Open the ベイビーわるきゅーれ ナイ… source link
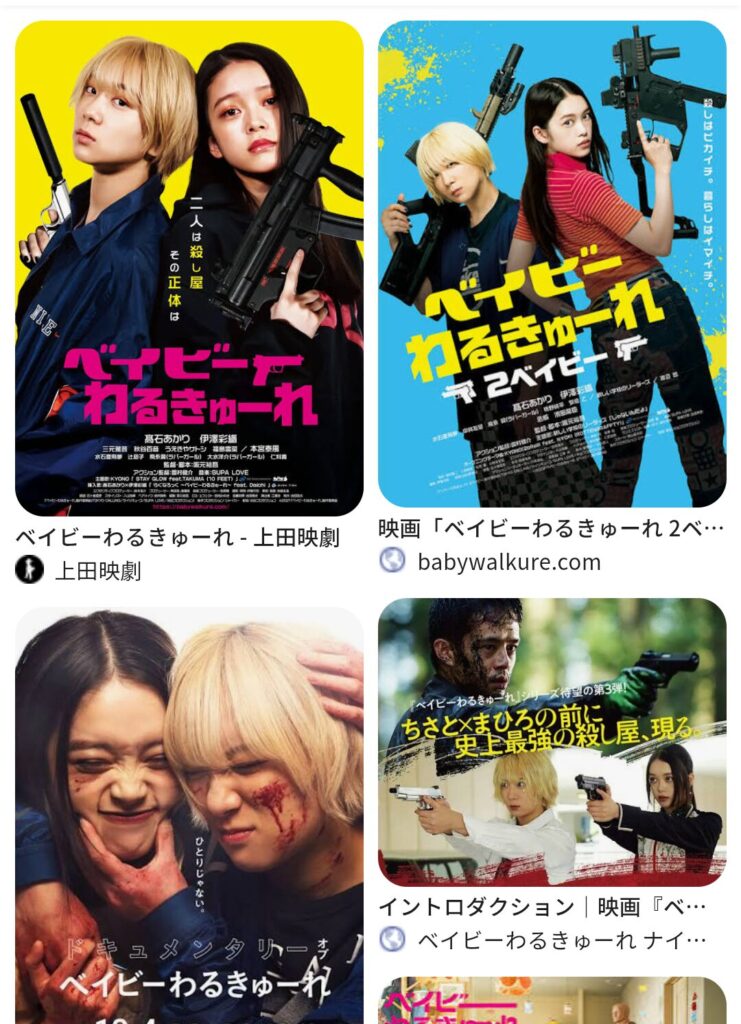This screenshot has height=1024, width=741. (x=560, y=939)
